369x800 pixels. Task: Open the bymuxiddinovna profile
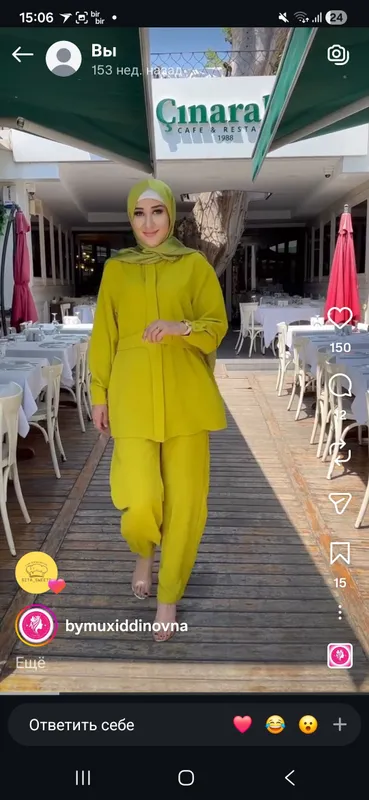point(127,626)
